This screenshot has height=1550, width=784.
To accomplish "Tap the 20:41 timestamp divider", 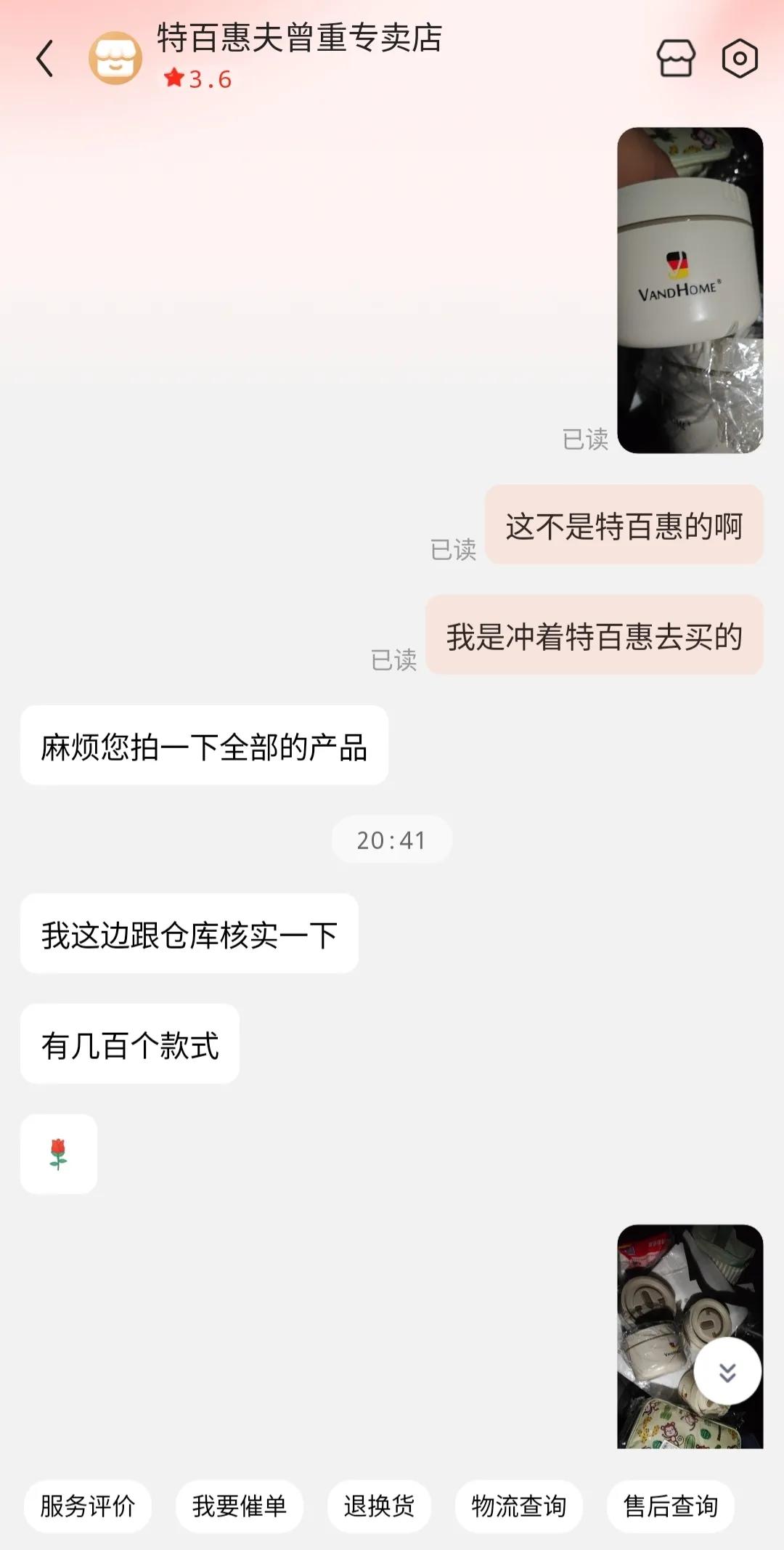I will pos(391,840).
